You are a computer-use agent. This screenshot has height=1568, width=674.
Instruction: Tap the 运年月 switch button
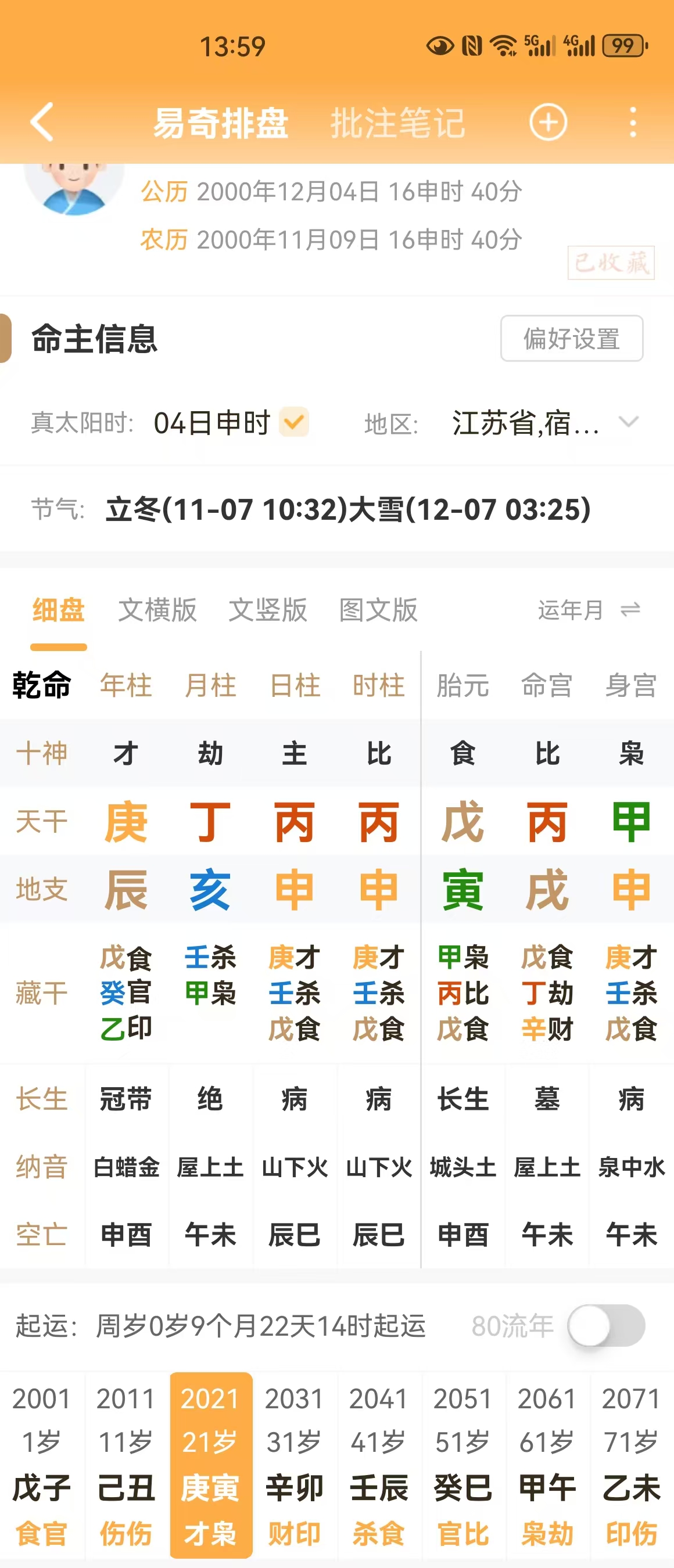(589, 610)
